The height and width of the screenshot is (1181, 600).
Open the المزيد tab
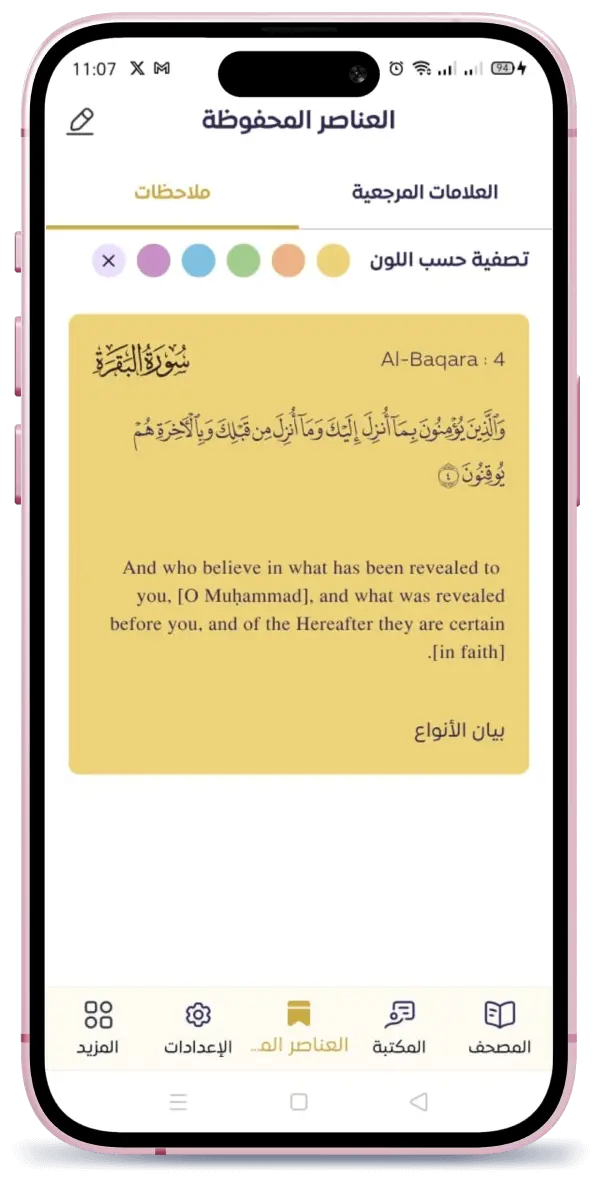tap(98, 1027)
